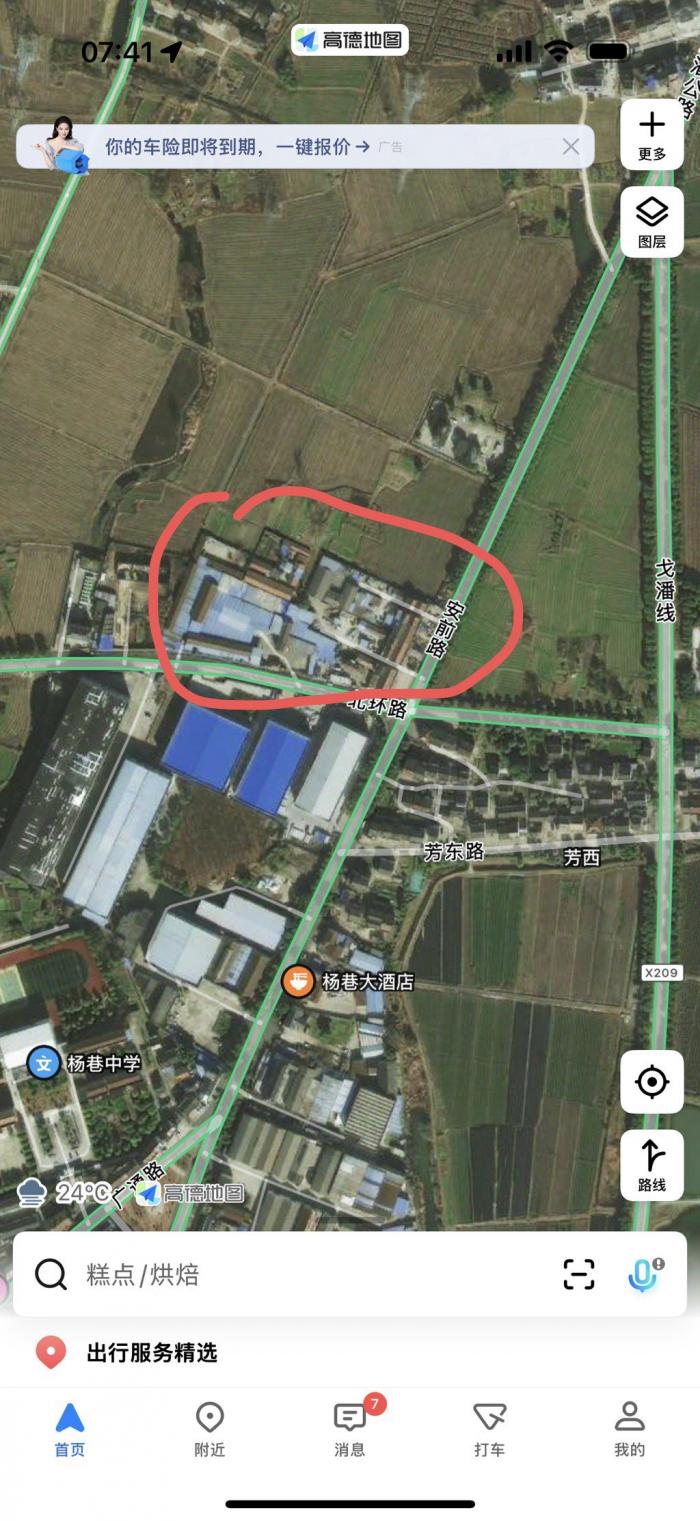
Task: Expand 出行服务精选 section
Action: [150, 1353]
